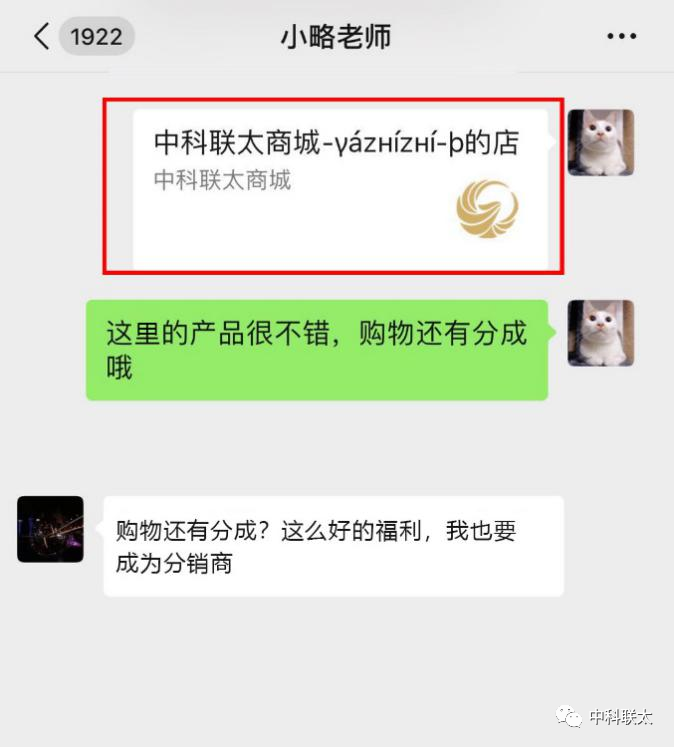The height and width of the screenshot is (747, 674).
Task: Go back to the chat list
Action: click(42, 37)
